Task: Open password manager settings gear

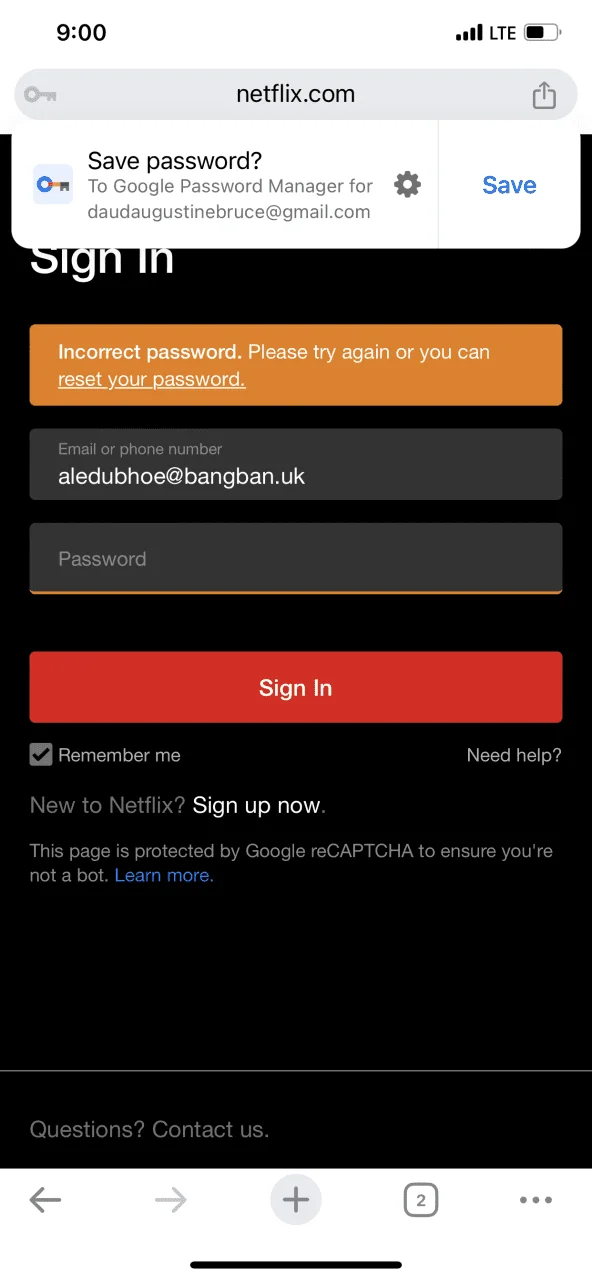Action: [x=407, y=184]
